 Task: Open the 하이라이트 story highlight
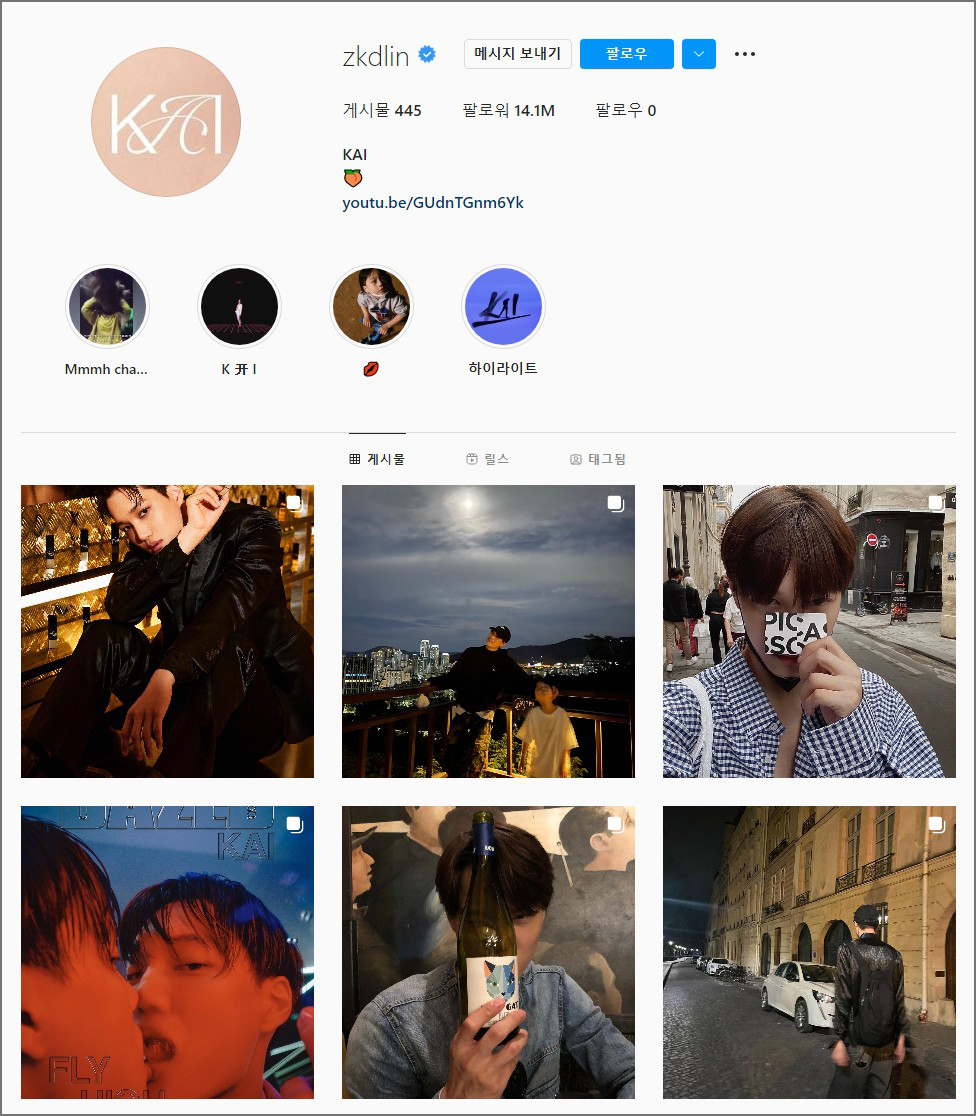click(x=503, y=307)
